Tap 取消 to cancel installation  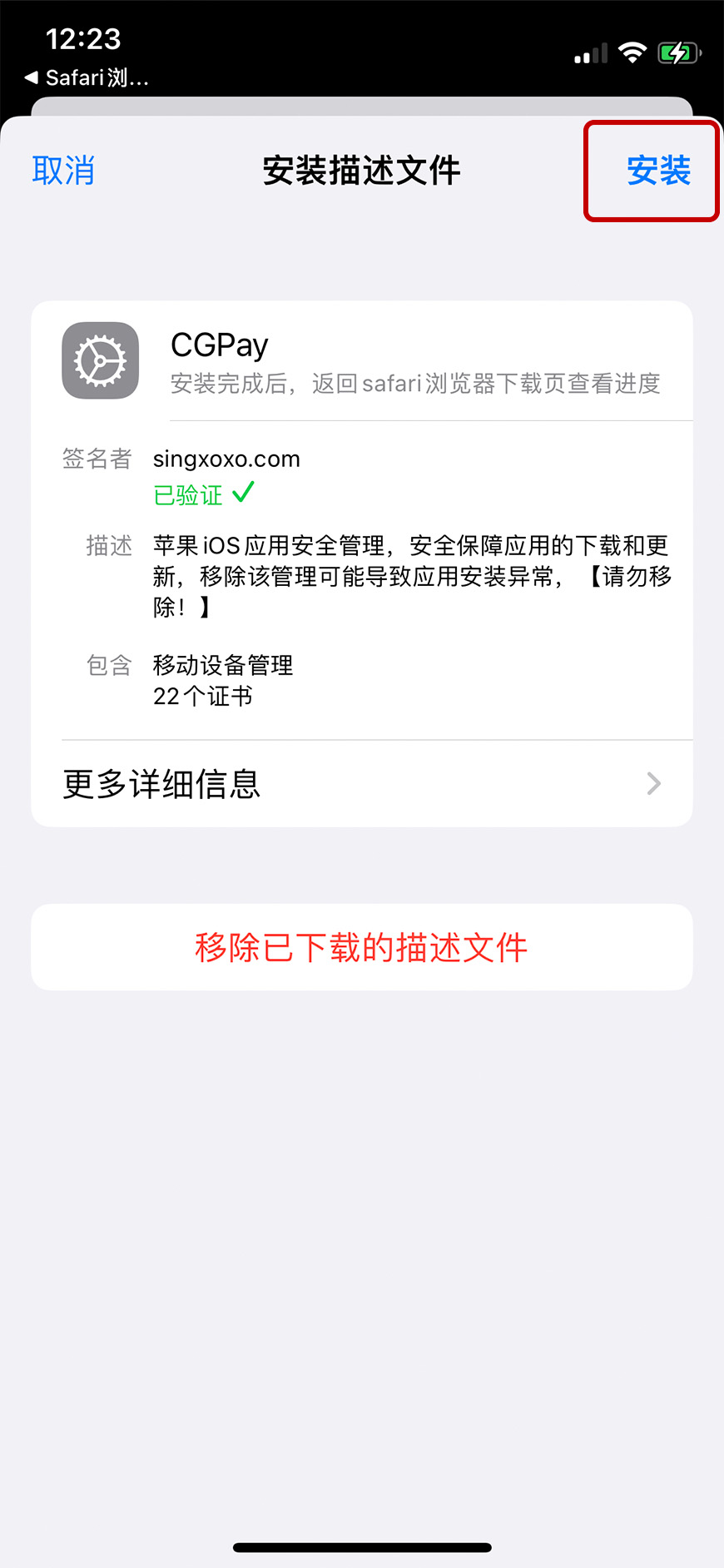(x=63, y=169)
